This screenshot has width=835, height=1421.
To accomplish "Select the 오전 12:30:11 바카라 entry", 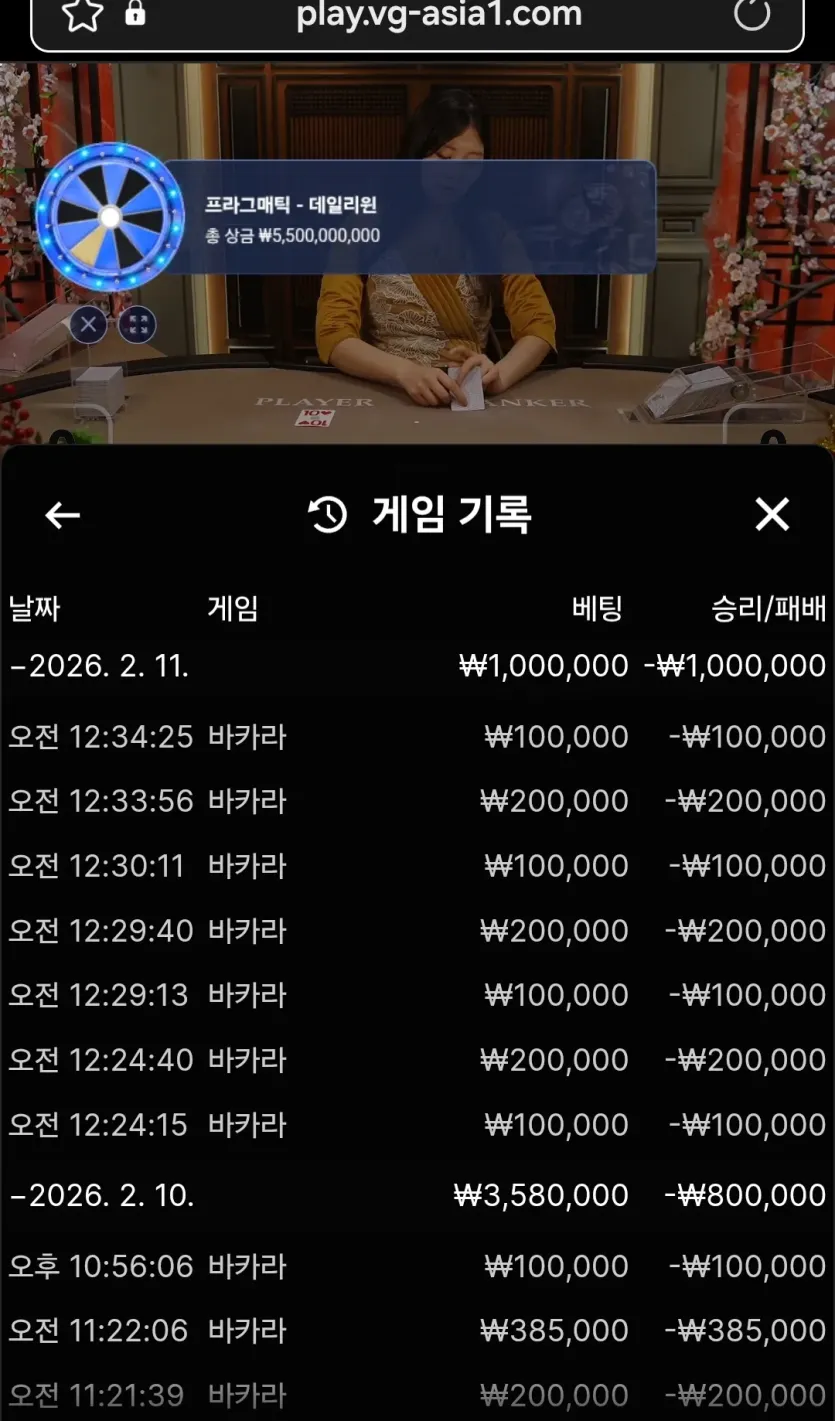I will pos(417,866).
